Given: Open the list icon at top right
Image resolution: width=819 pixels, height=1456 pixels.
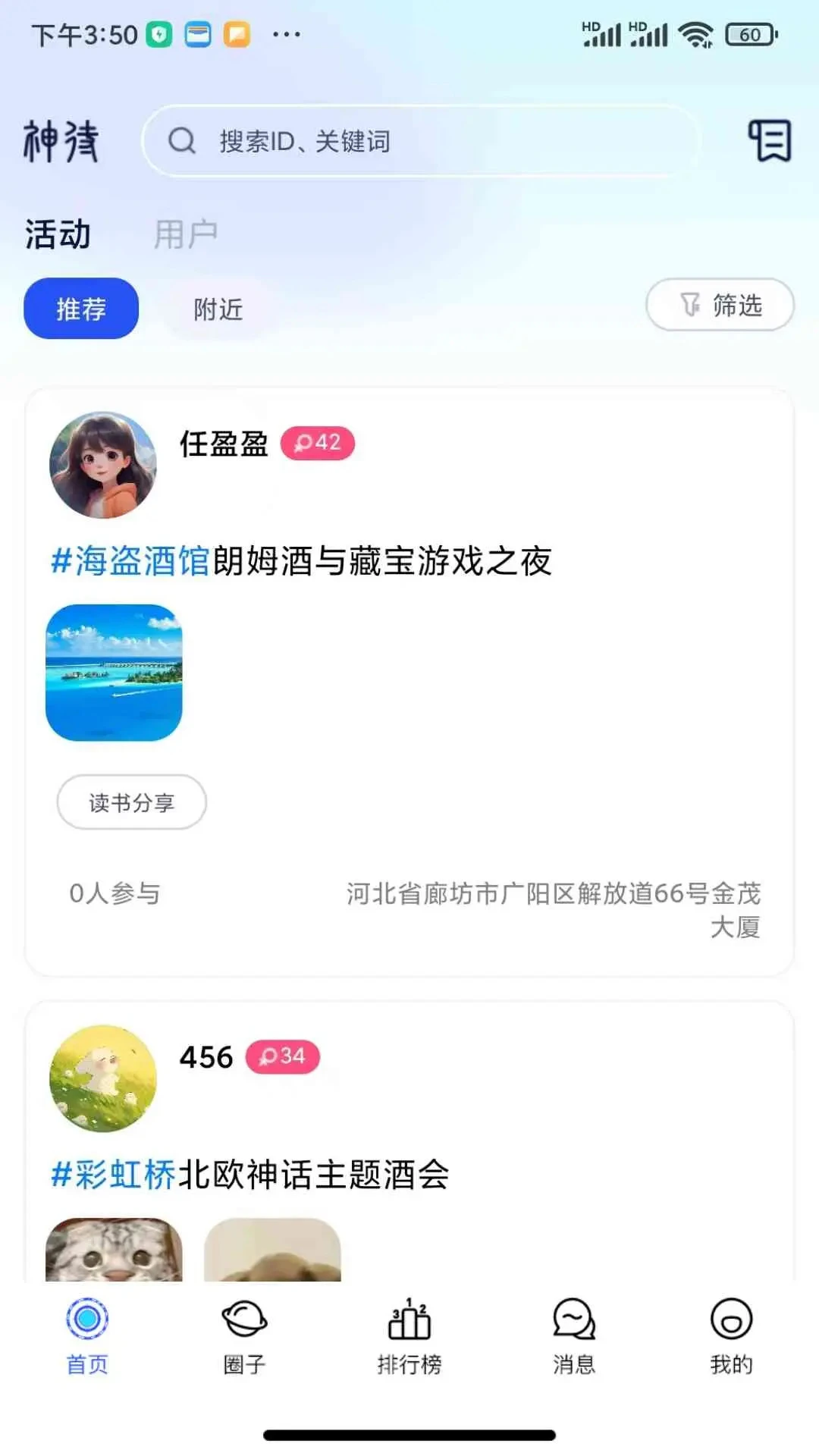Looking at the screenshot, I should point(770,141).
